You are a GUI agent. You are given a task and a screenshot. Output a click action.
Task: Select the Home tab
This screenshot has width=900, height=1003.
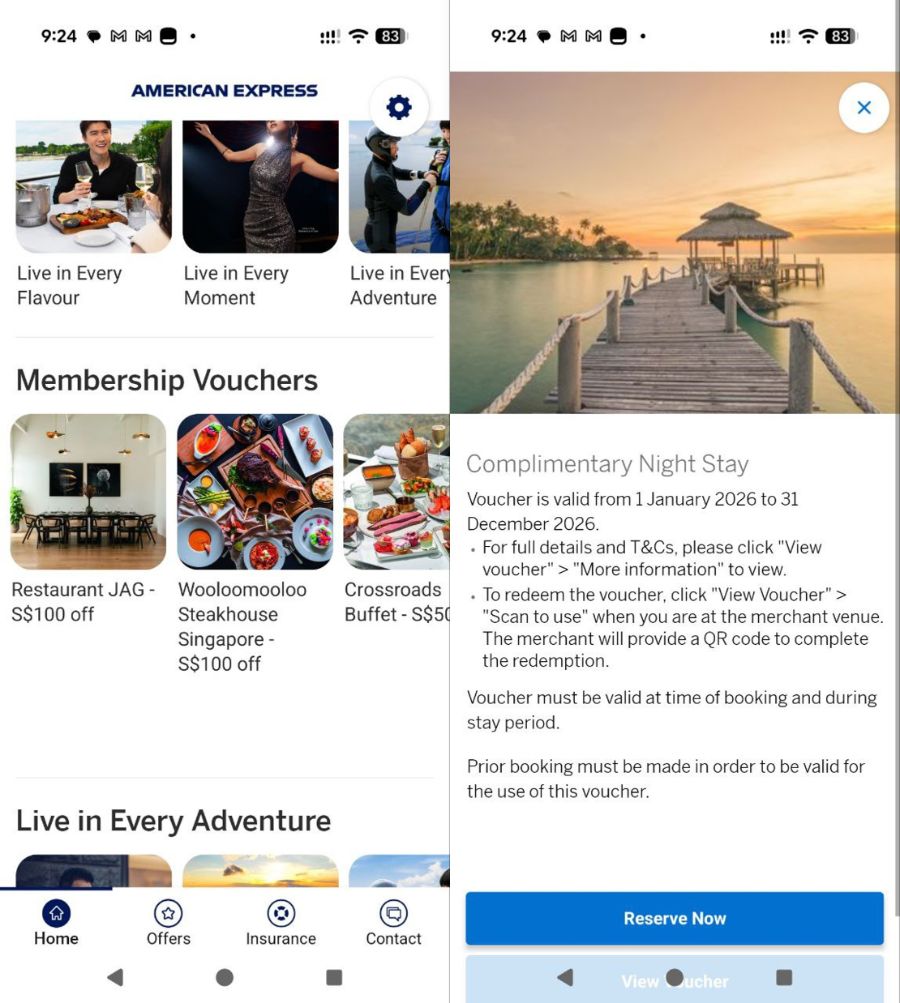coord(56,922)
